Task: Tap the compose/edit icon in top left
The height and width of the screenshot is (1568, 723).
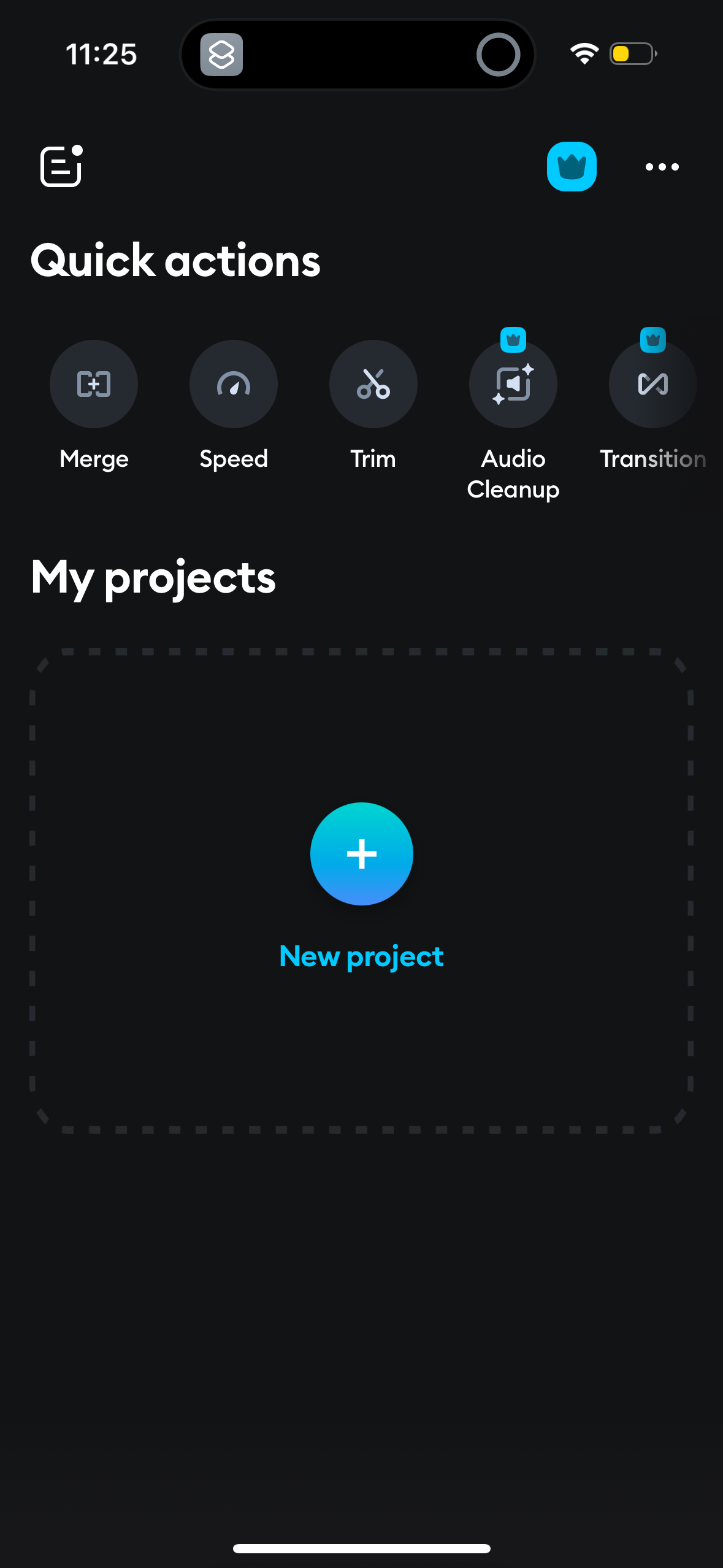Action: coord(59,167)
